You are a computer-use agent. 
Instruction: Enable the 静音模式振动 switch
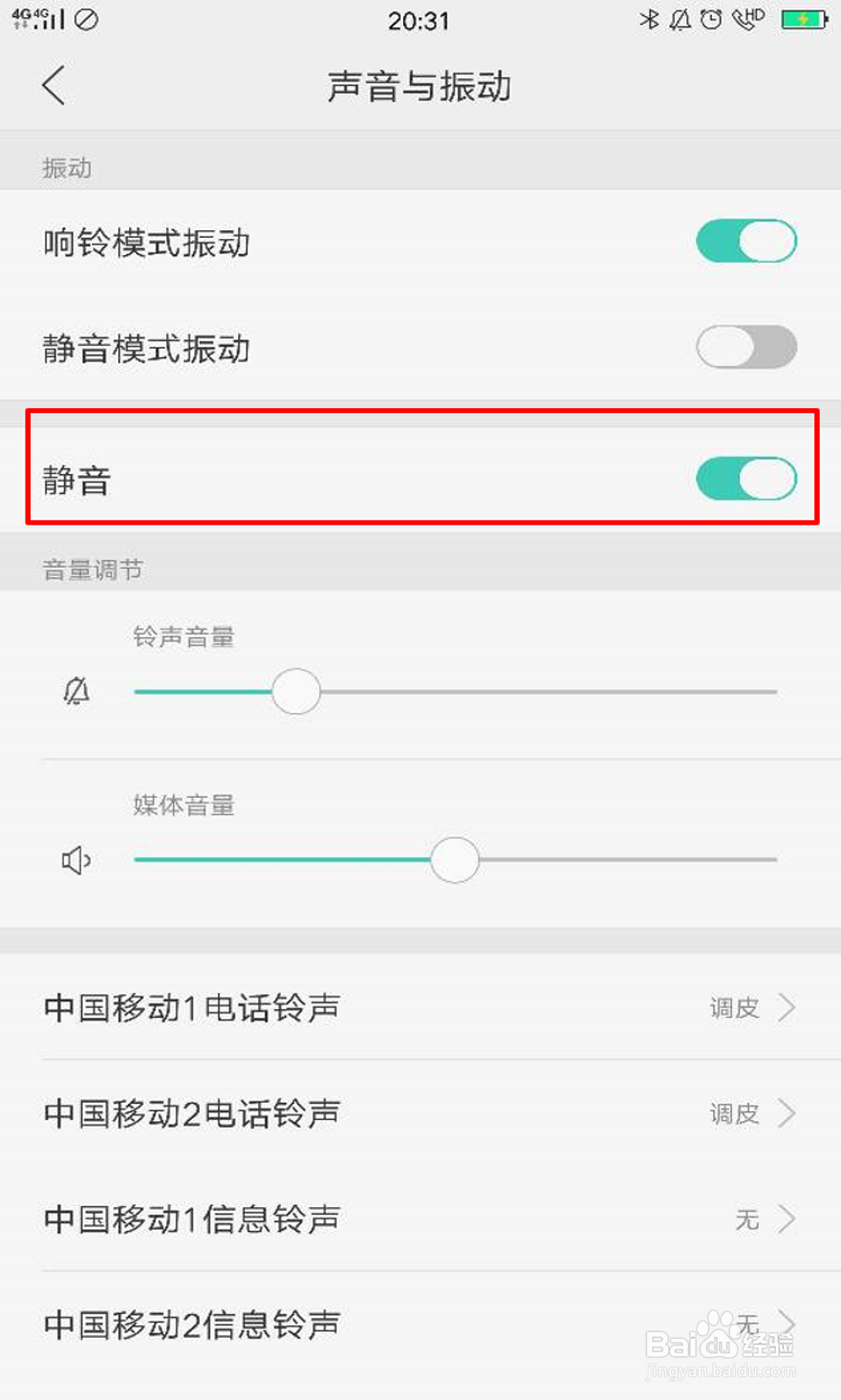(x=745, y=348)
